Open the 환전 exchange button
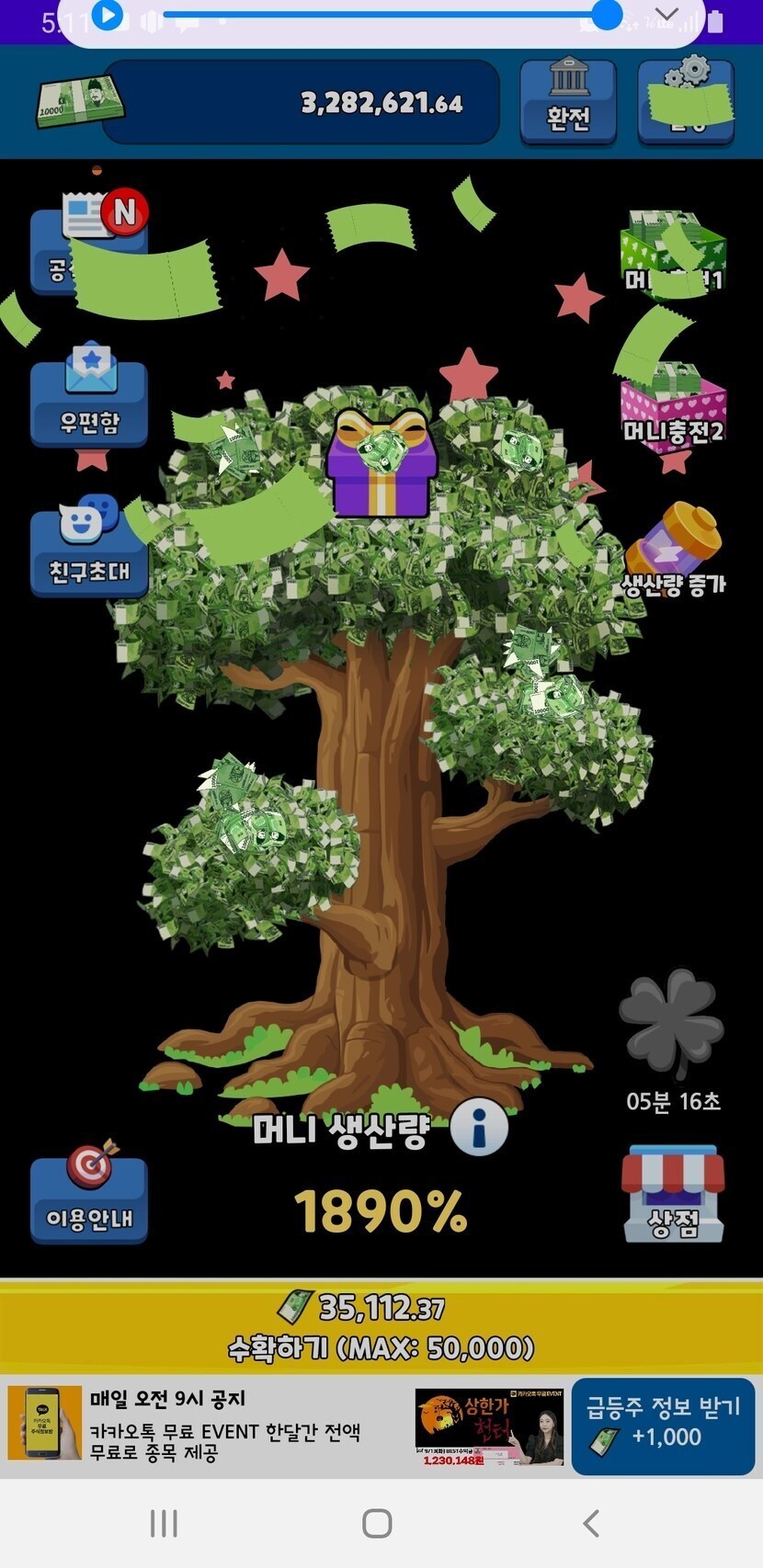 pos(567,102)
